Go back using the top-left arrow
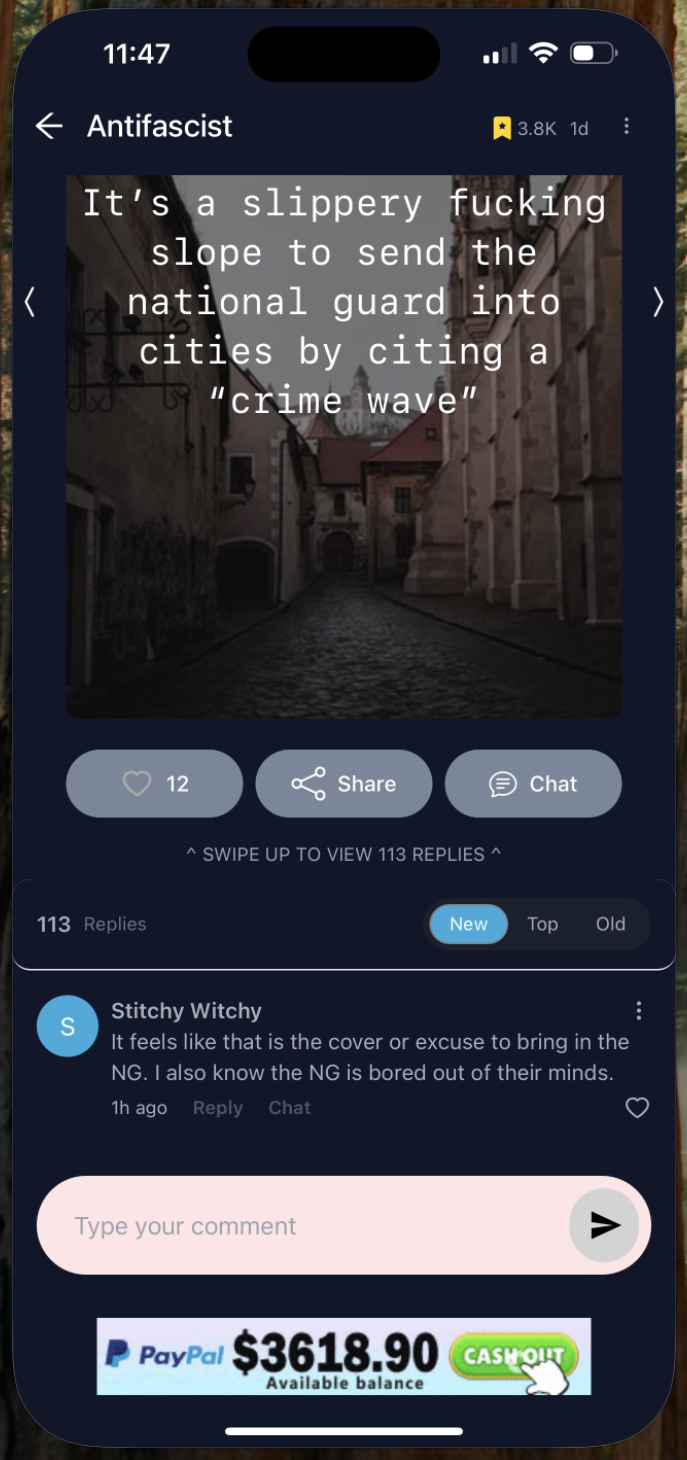The width and height of the screenshot is (687, 1460). coord(49,126)
